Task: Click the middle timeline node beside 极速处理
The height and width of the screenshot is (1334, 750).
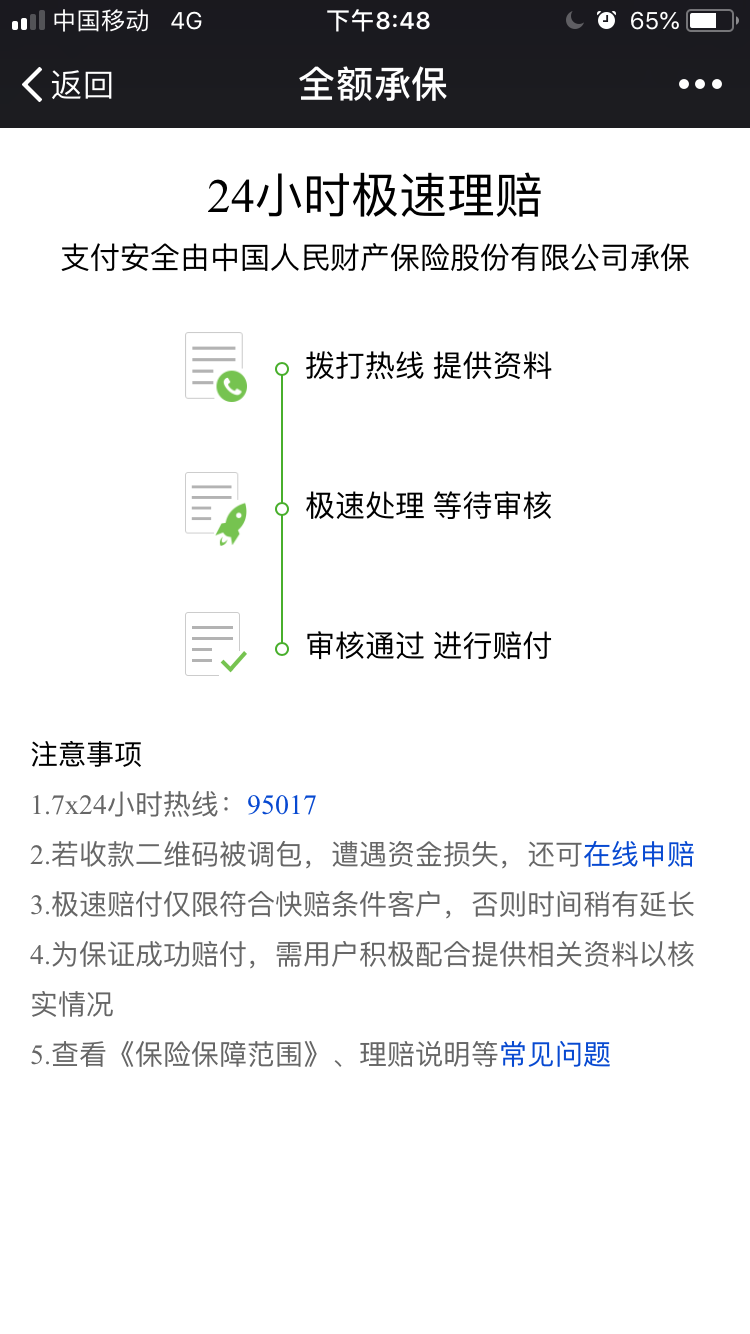Action: click(280, 507)
